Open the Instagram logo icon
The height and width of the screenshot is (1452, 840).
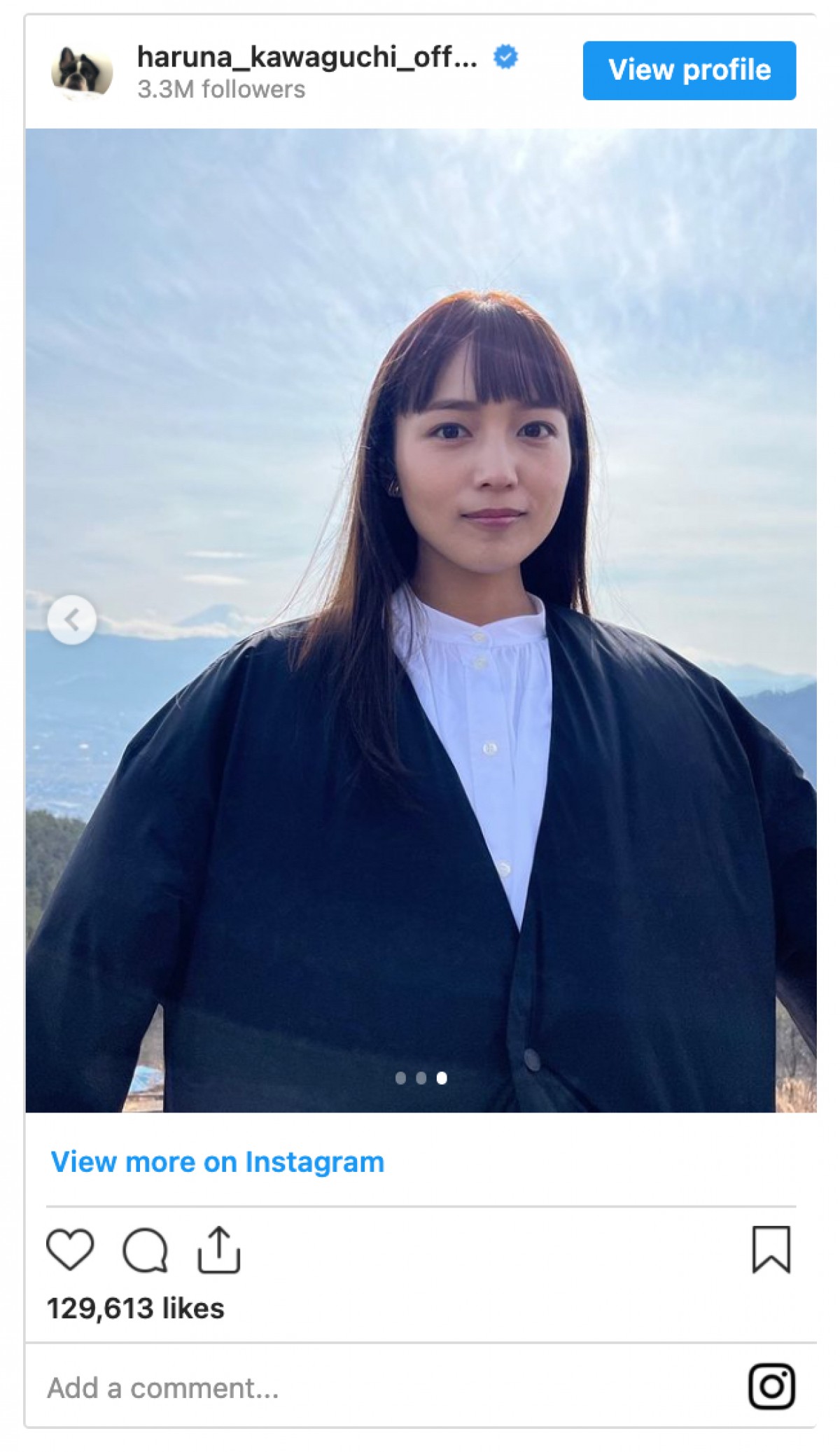click(x=771, y=1386)
